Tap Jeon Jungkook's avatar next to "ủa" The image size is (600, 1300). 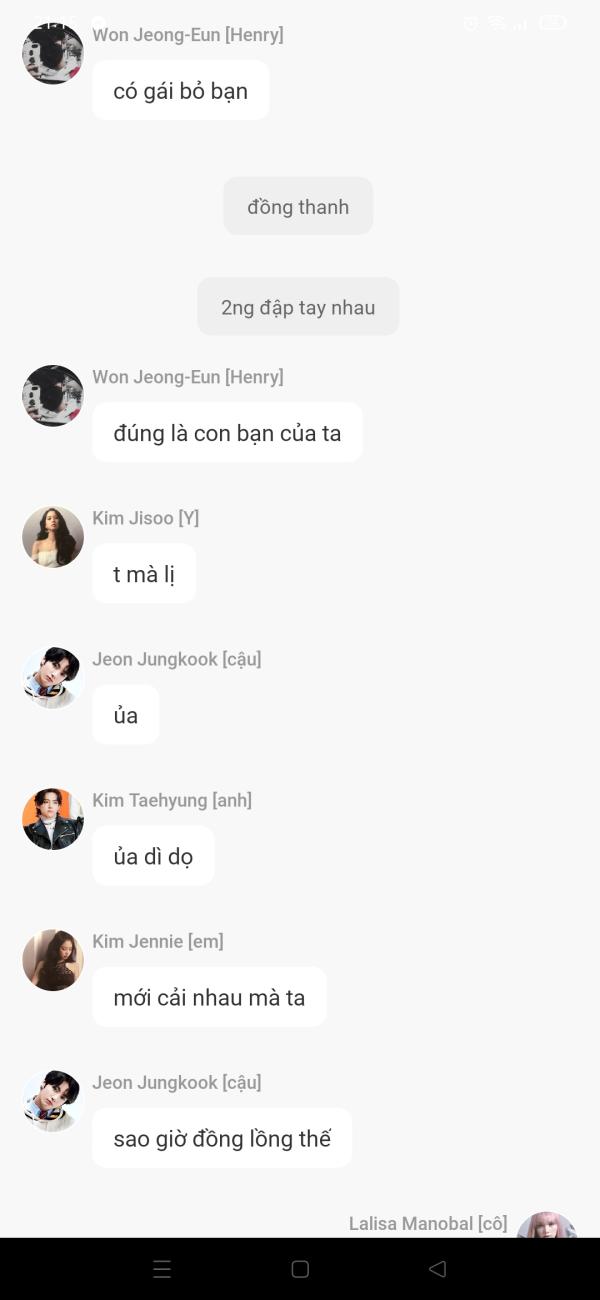point(53,678)
